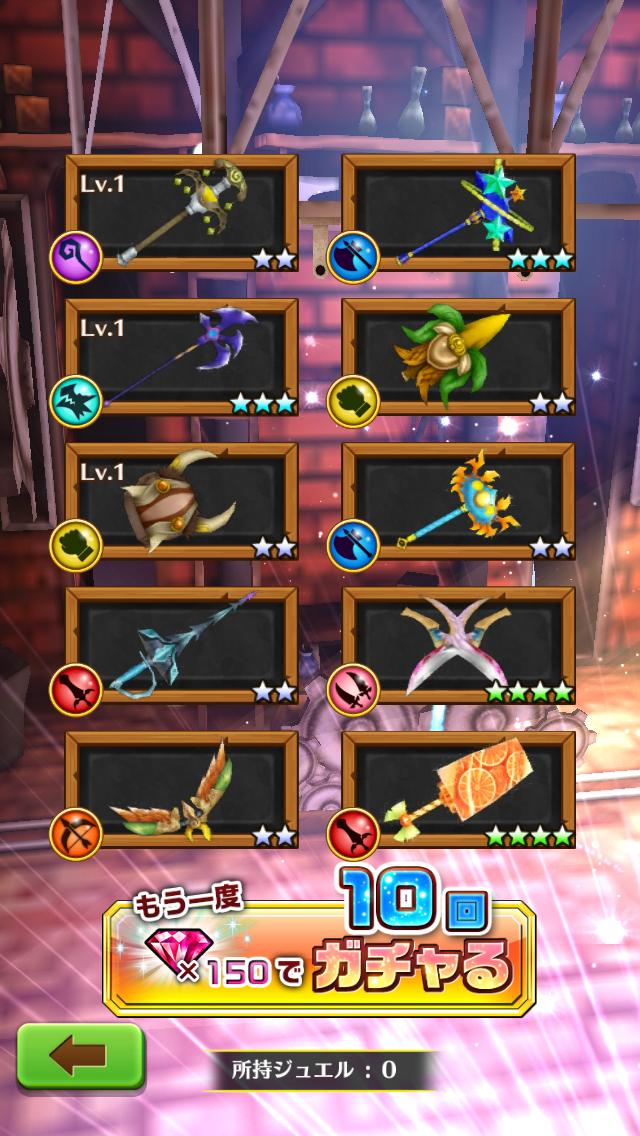Image resolution: width=640 pixels, height=1136 pixels.
Task: View the feathered bow weapon card
Action: 181,790
